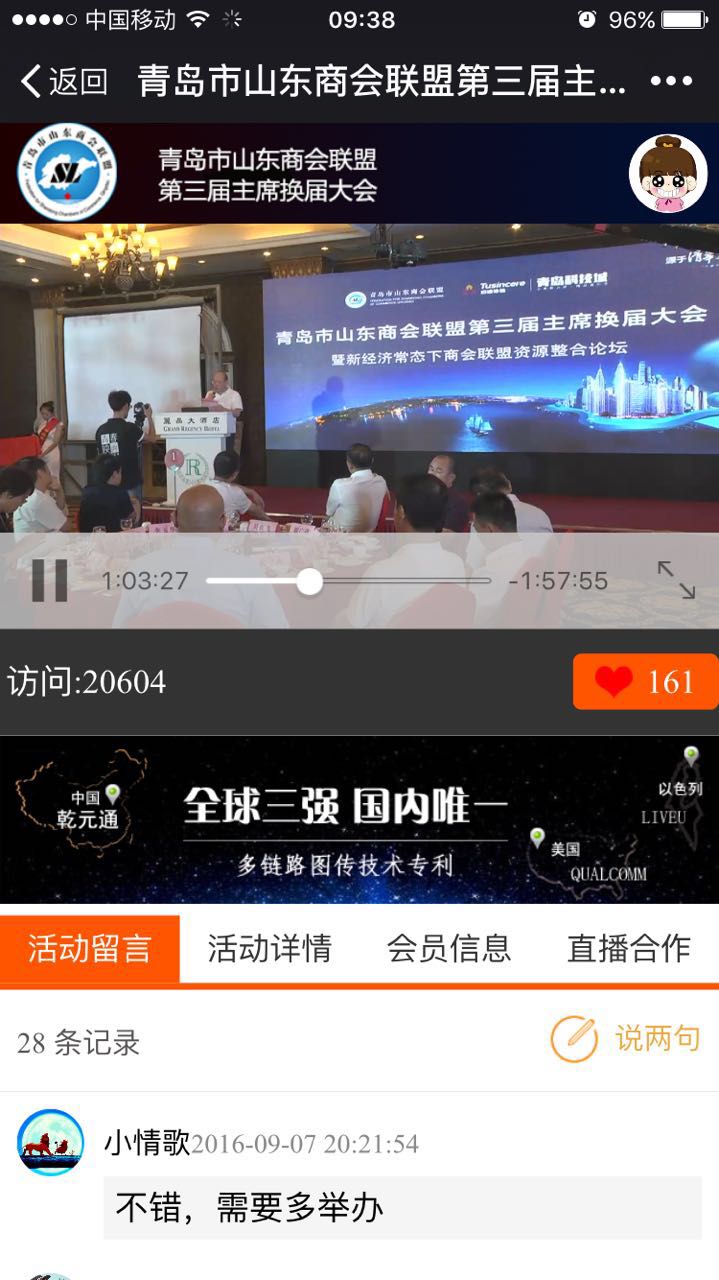The width and height of the screenshot is (719, 1280).
Task: View the cartoon girl avatar profile
Action: (x=667, y=173)
